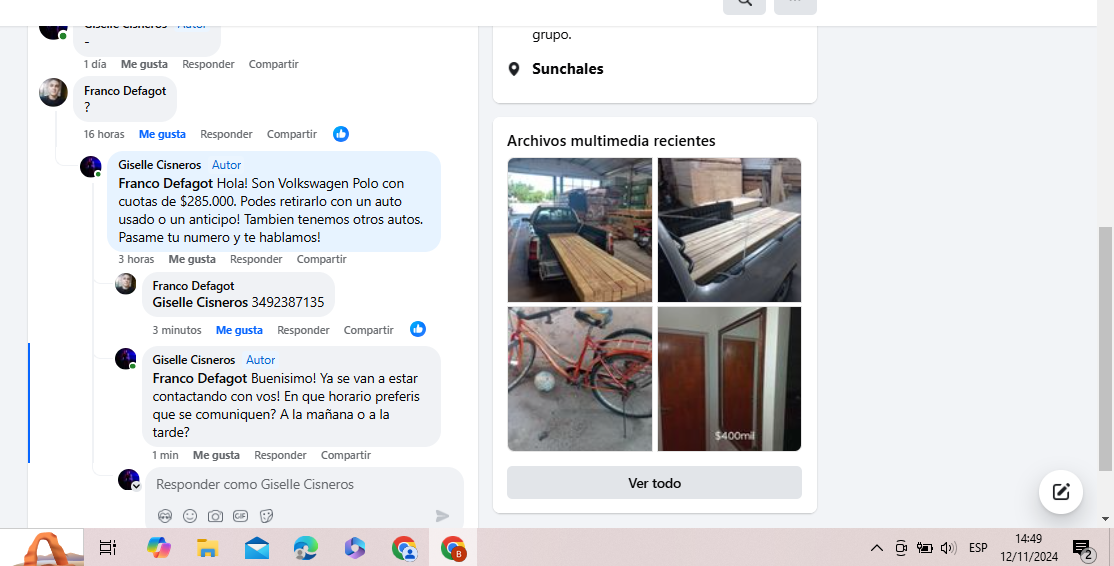Open the avatar selector in reply avatar
Screen dimensions: 1114x566
(x=137, y=487)
